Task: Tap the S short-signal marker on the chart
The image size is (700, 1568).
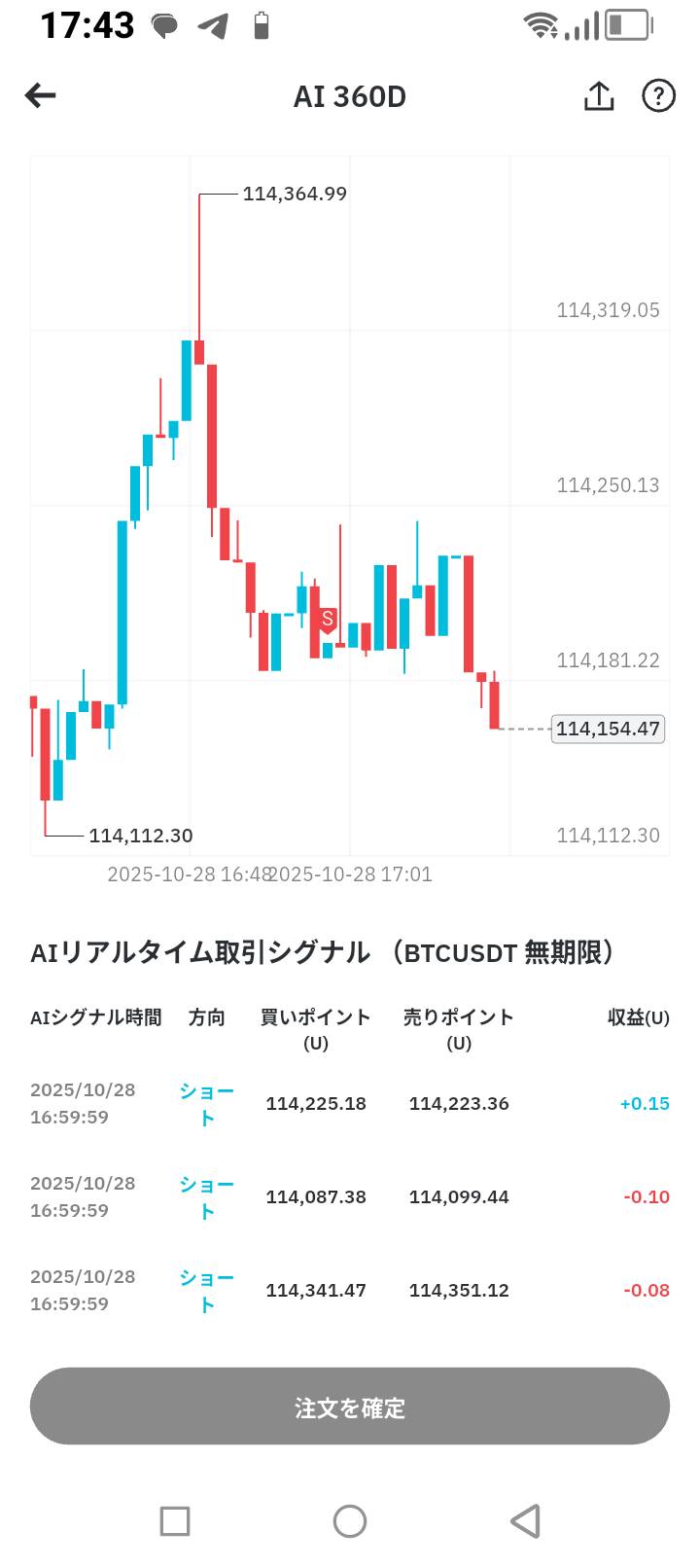Action: click(327, 619)
